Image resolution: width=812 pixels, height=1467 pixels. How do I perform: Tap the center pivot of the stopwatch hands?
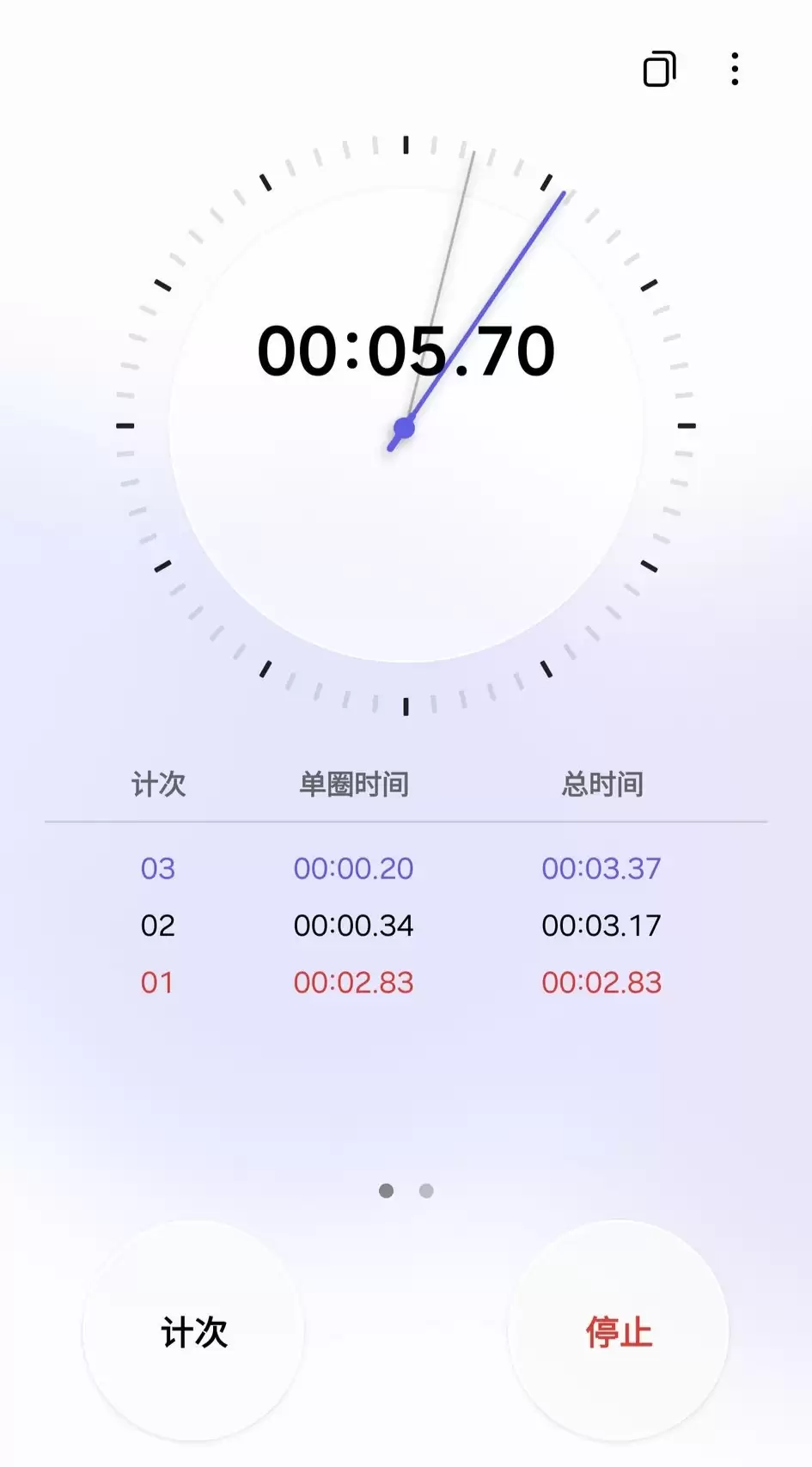coord(404,427)
